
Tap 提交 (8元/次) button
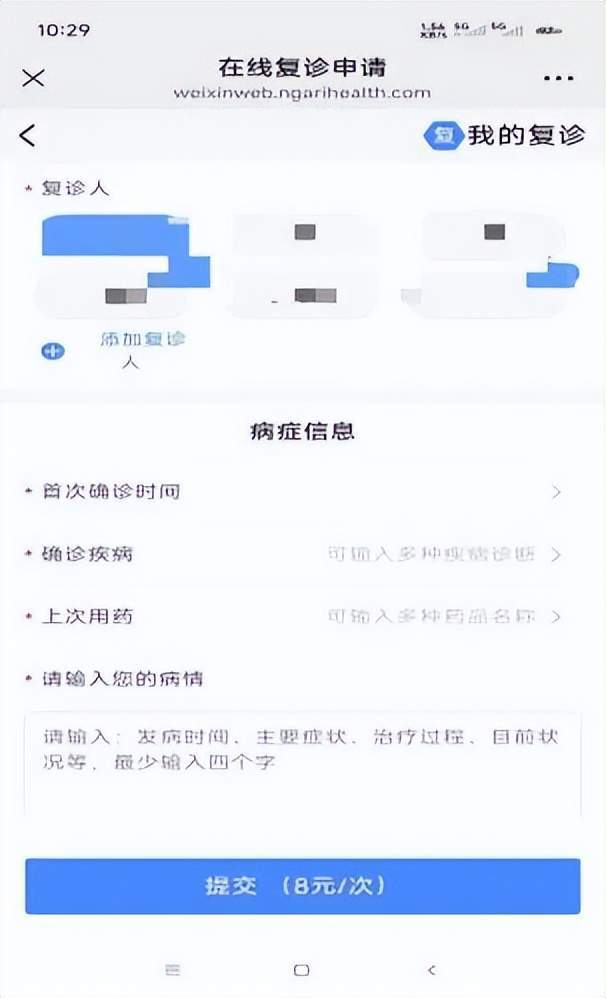pos(302,886)
